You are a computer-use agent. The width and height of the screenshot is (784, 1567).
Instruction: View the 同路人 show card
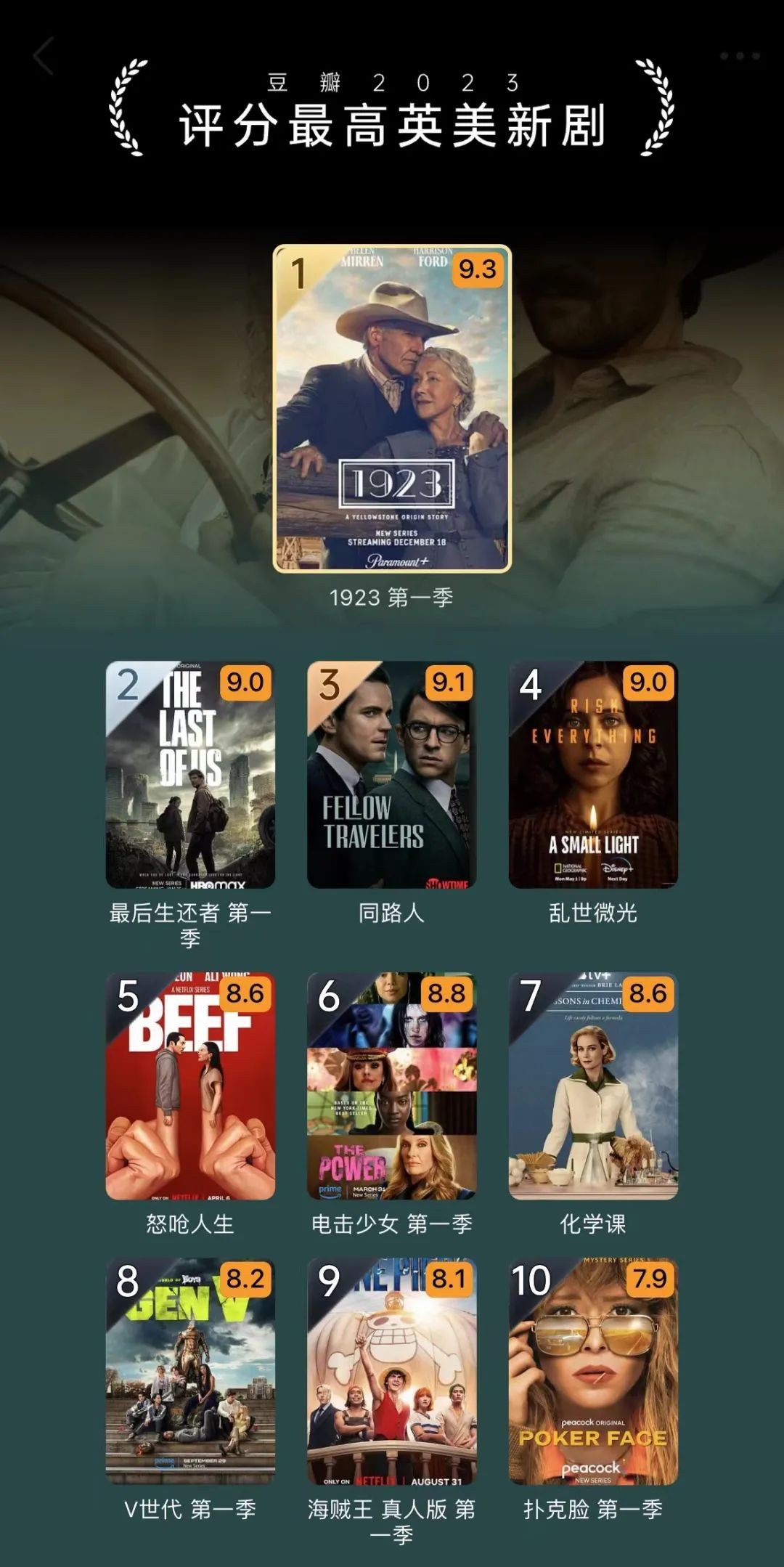tap(392, 774)
